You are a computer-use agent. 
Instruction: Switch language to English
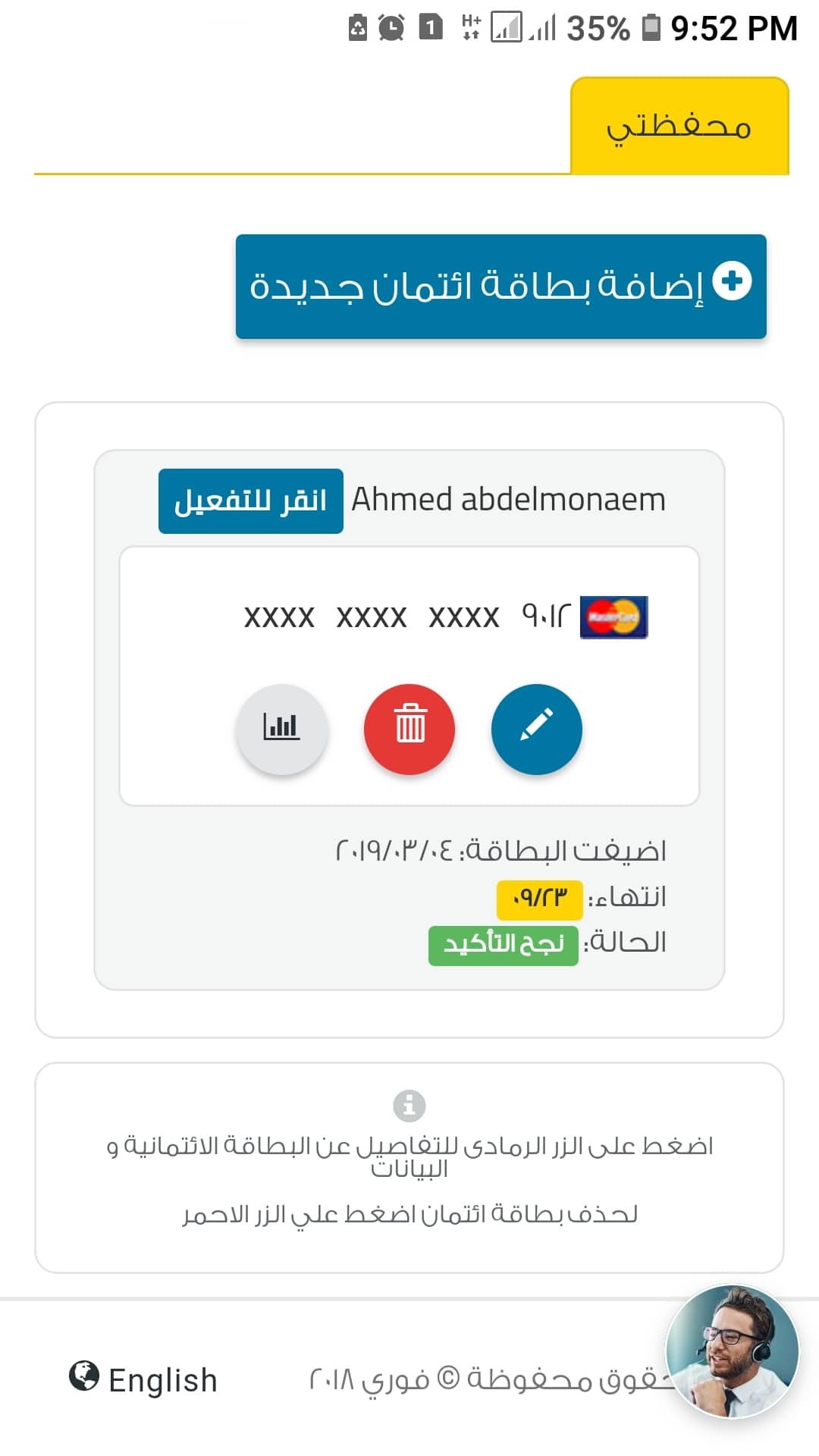(144, 1379)
